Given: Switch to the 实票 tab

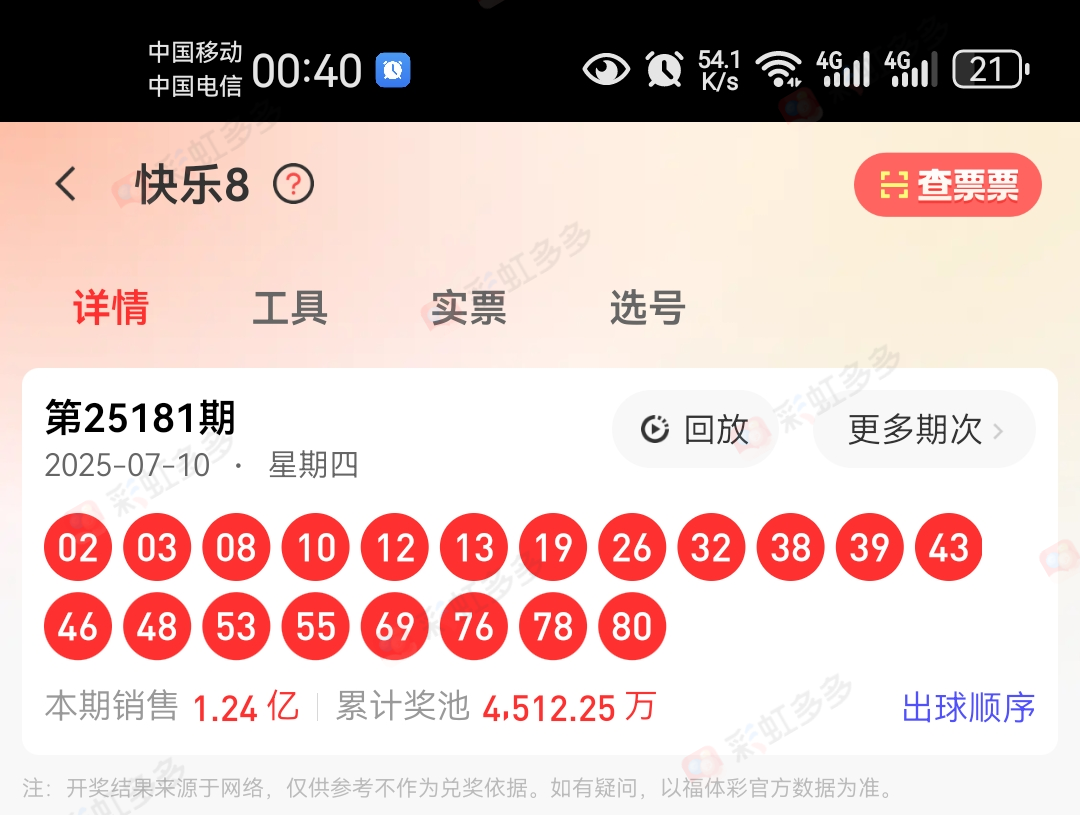Looking at the screenshot, I should coord(468,308).
